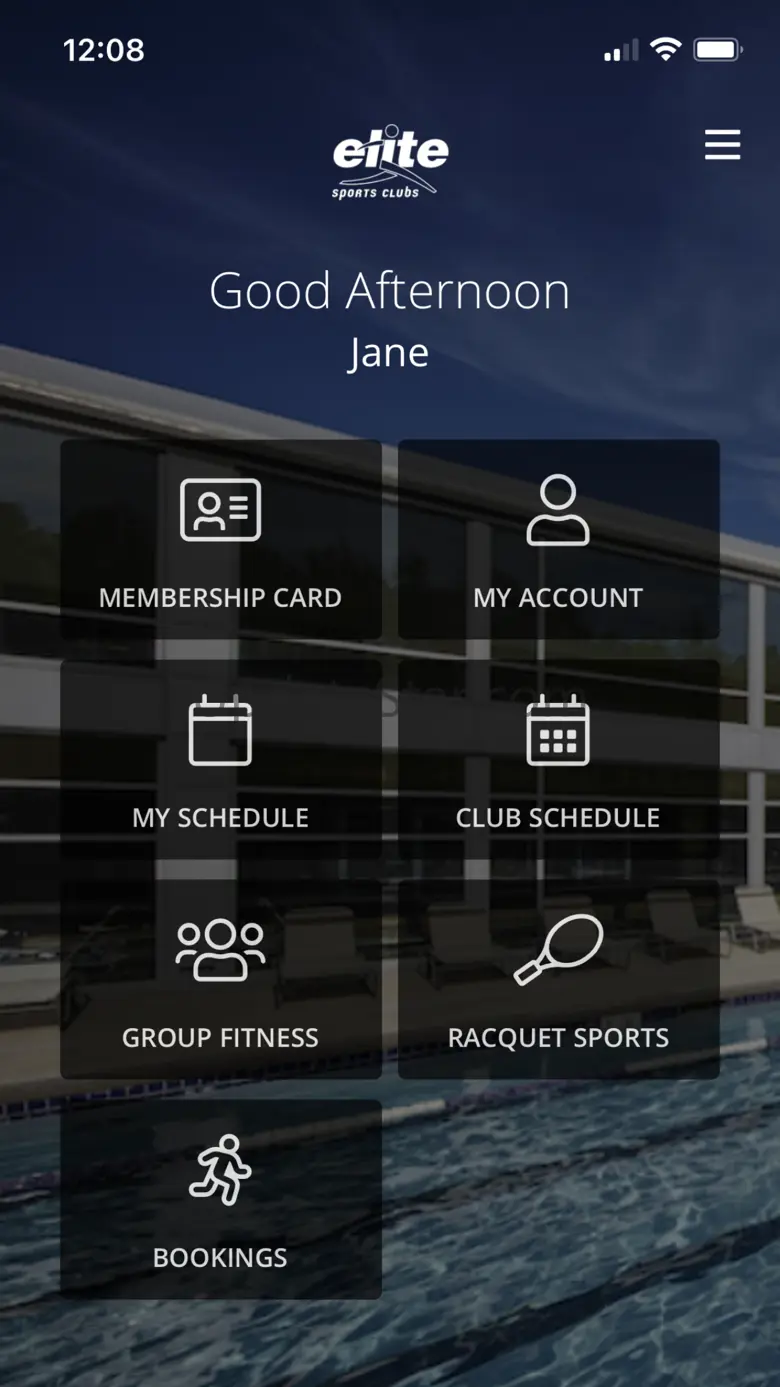This screenshot has width=780, height=1387.
Task: Open the hamburger menu
Action: click(722, 145)
